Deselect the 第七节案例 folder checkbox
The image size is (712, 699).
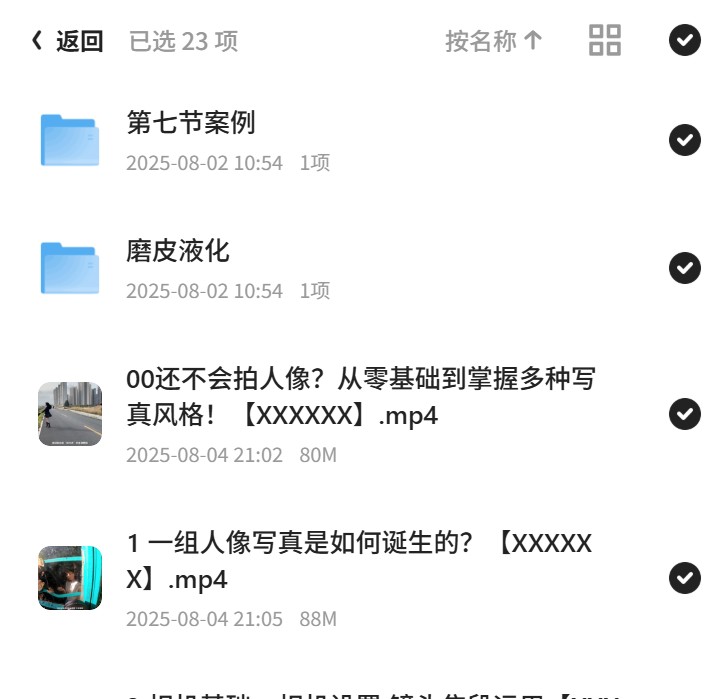[685, 140]
